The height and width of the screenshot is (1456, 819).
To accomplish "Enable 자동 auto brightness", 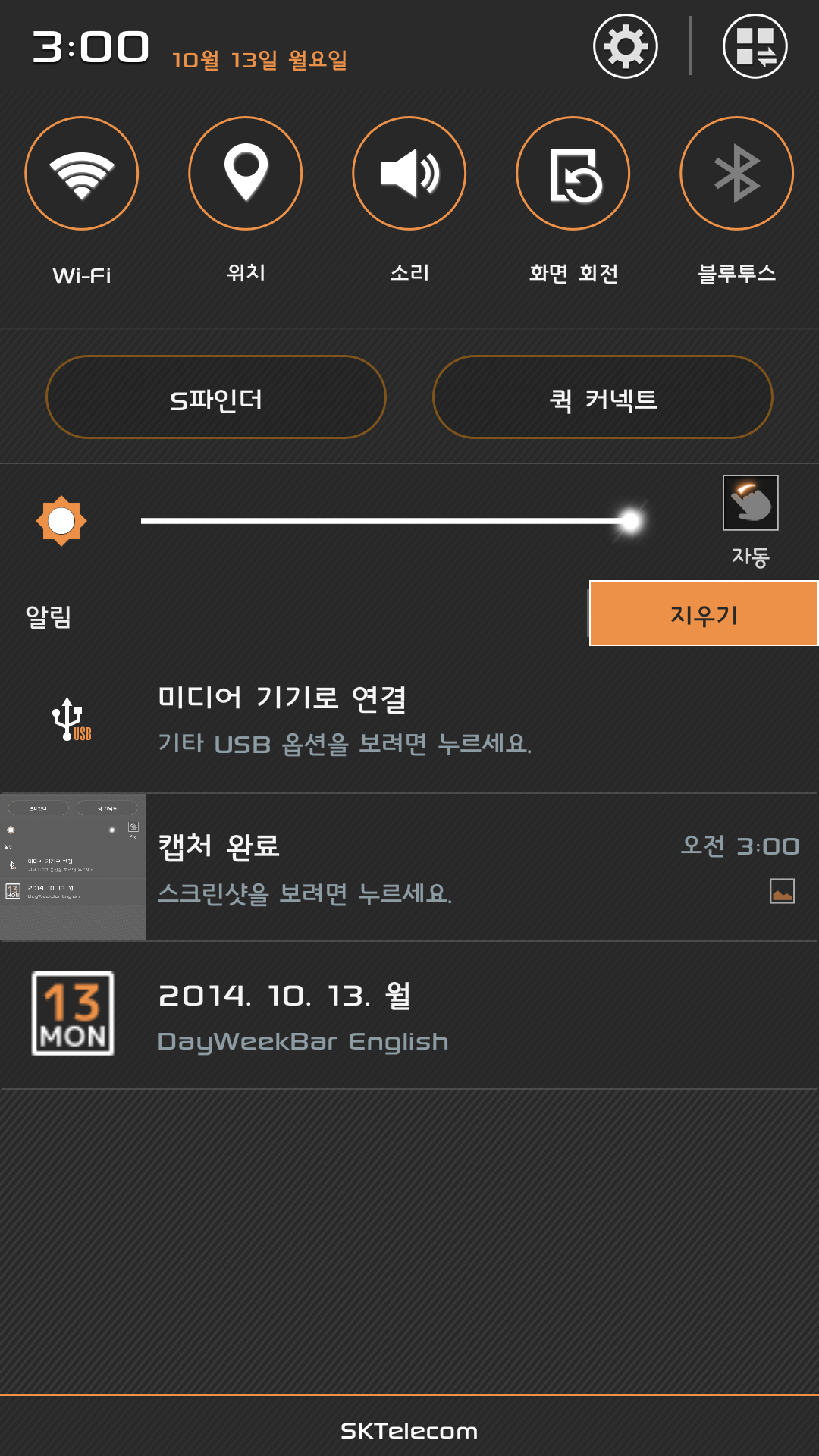I will (x=750, y=504).
